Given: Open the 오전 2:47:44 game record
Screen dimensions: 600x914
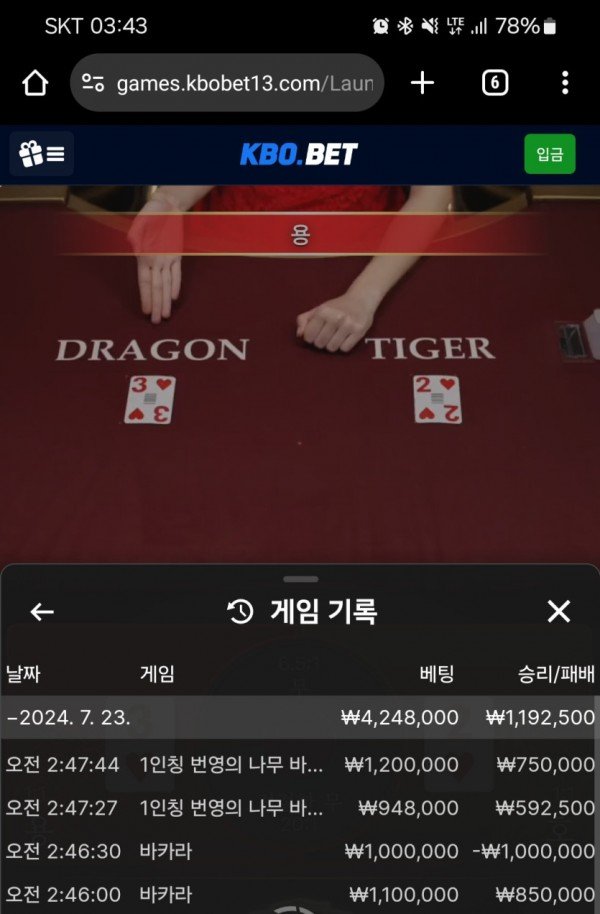Looking at the screenshot, I should [x=300, y=765].
